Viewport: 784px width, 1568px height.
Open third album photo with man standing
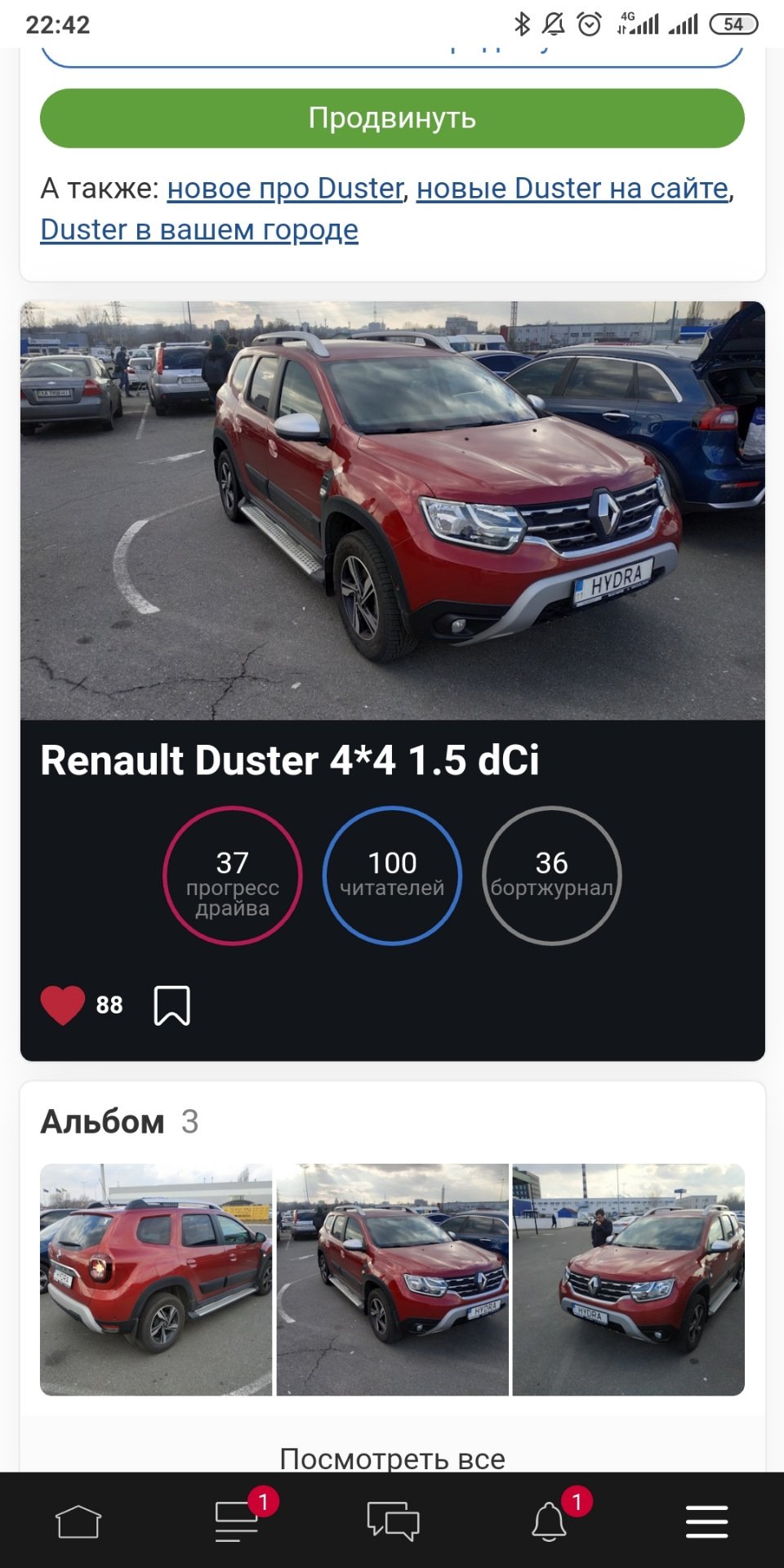coord(628,1279)
